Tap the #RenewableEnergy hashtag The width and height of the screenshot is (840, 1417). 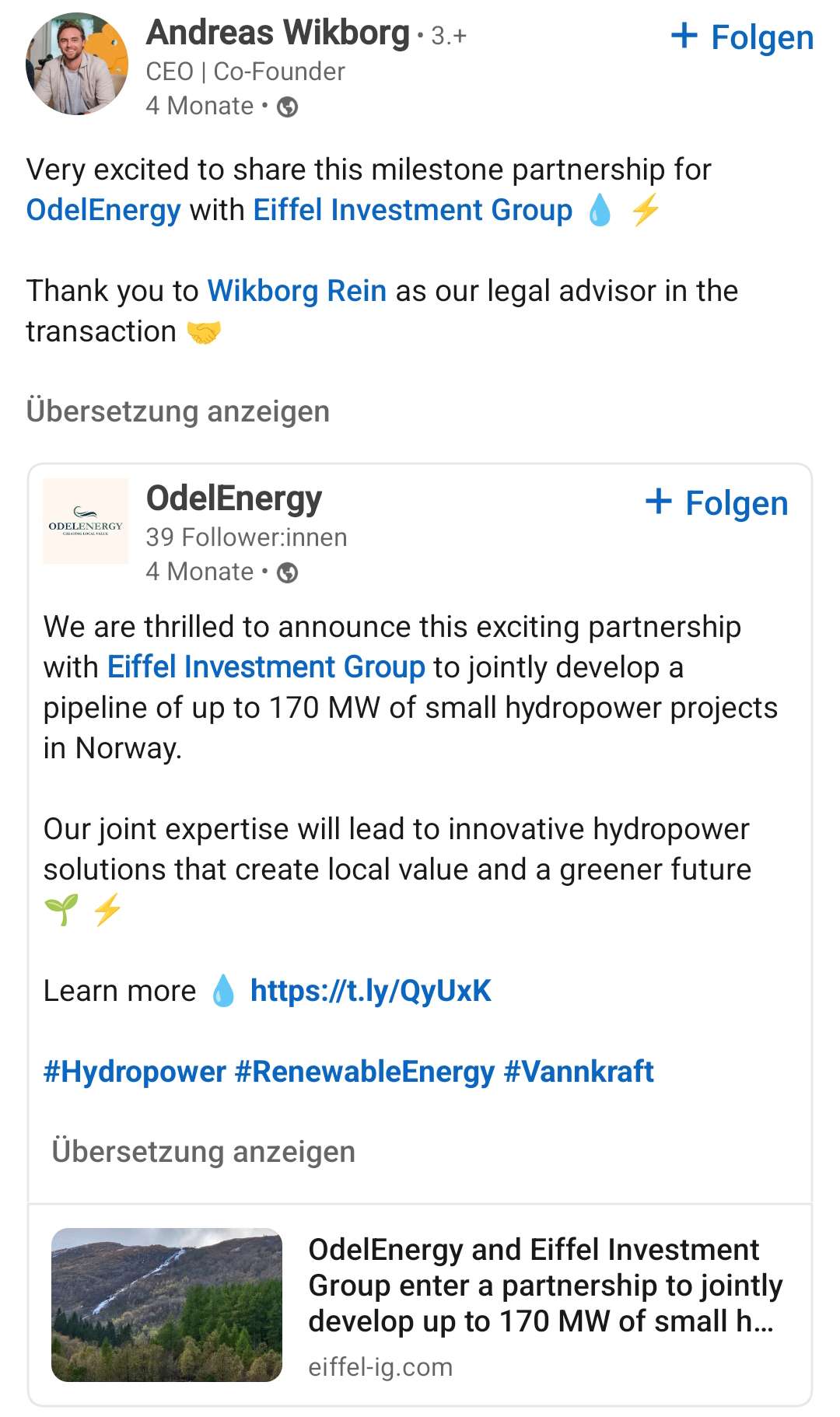(364, 1072)
